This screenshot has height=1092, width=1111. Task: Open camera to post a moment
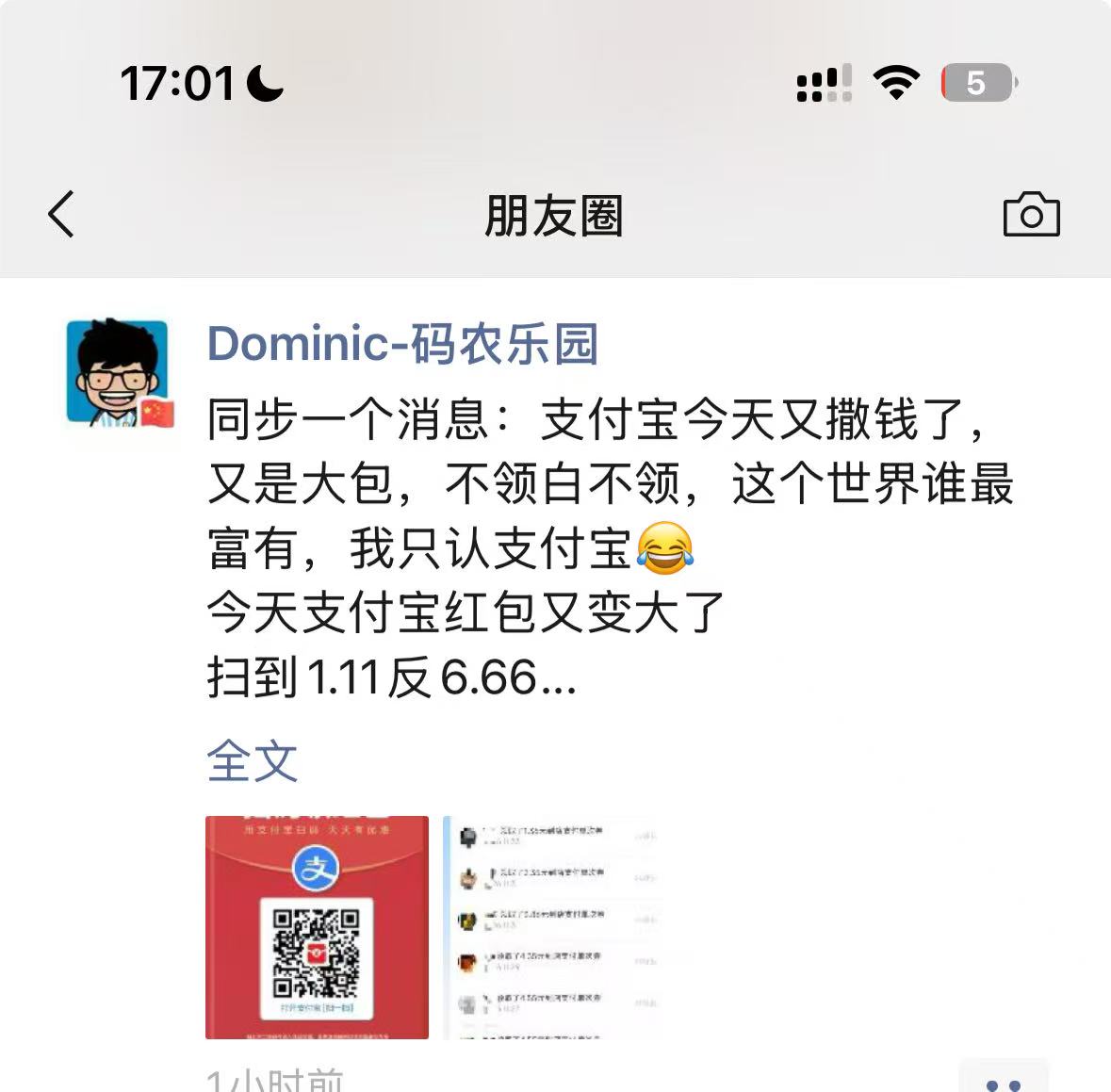(1031, 215)
